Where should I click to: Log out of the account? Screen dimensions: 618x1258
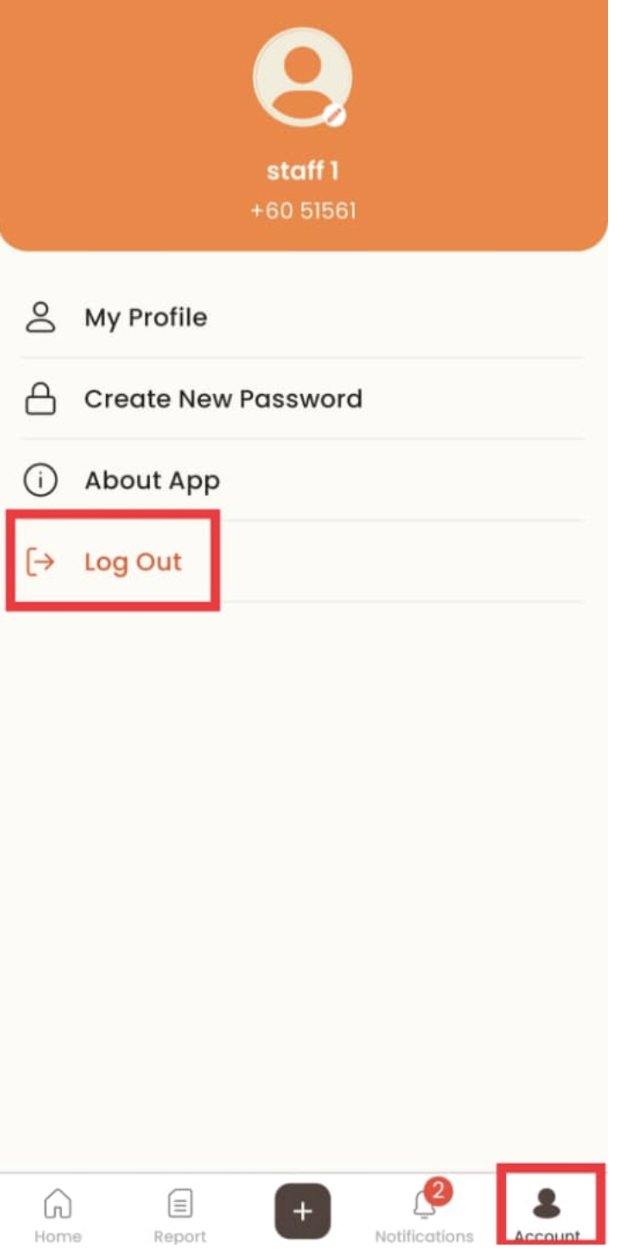click(132, 562)
